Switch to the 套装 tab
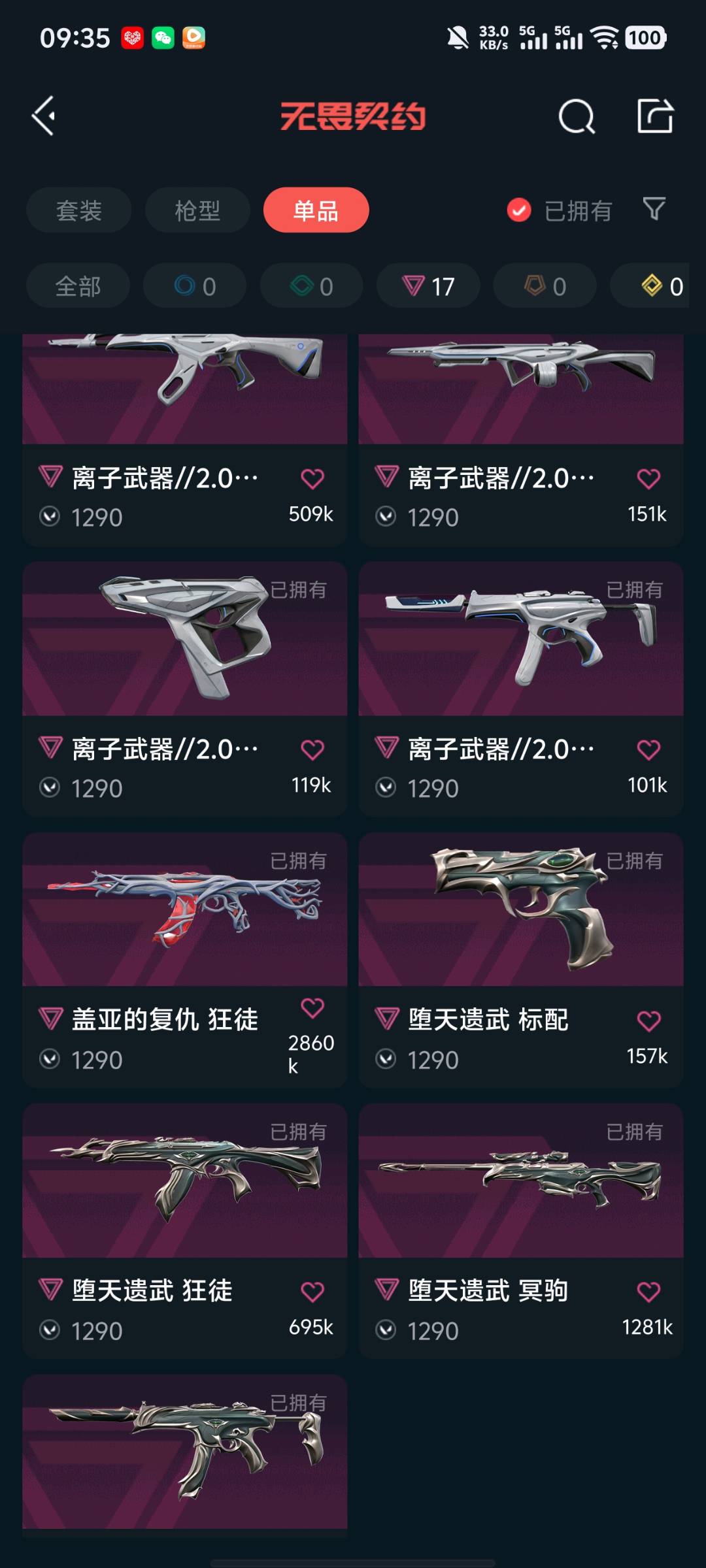Viewport: 706px width, 1568px height. tap(78, 210)
